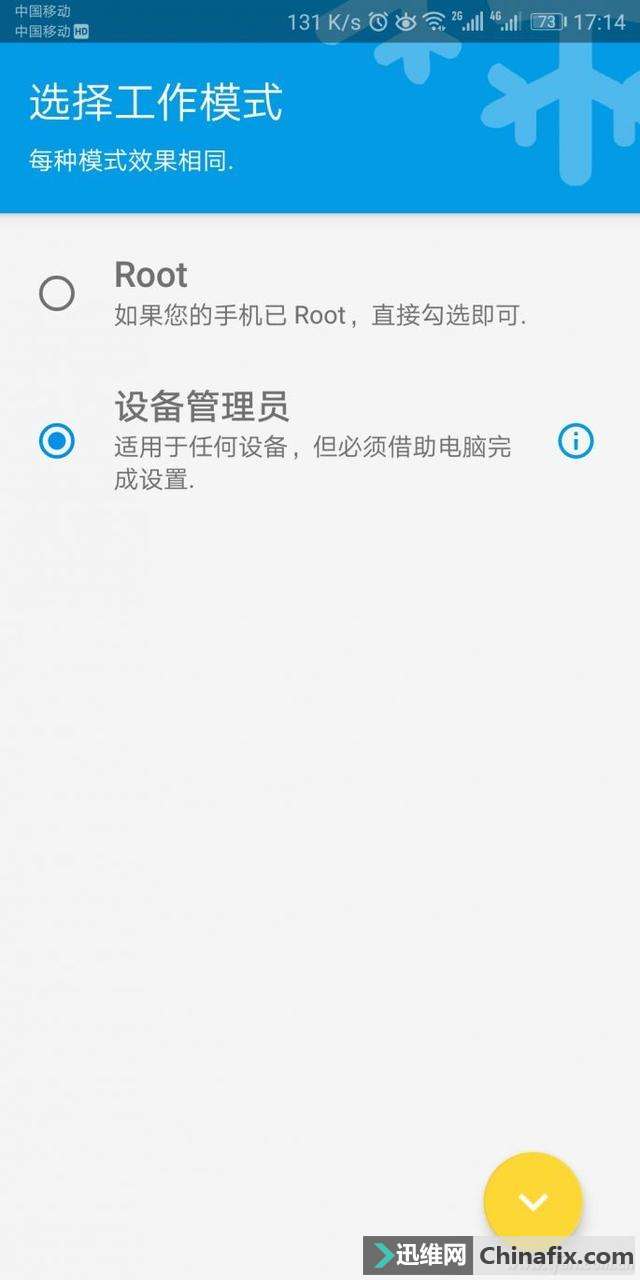The height and width of the screenshot is (1280, 640).
Task: Open info about 设备管理员 mode
Action: tap(576, 440)
